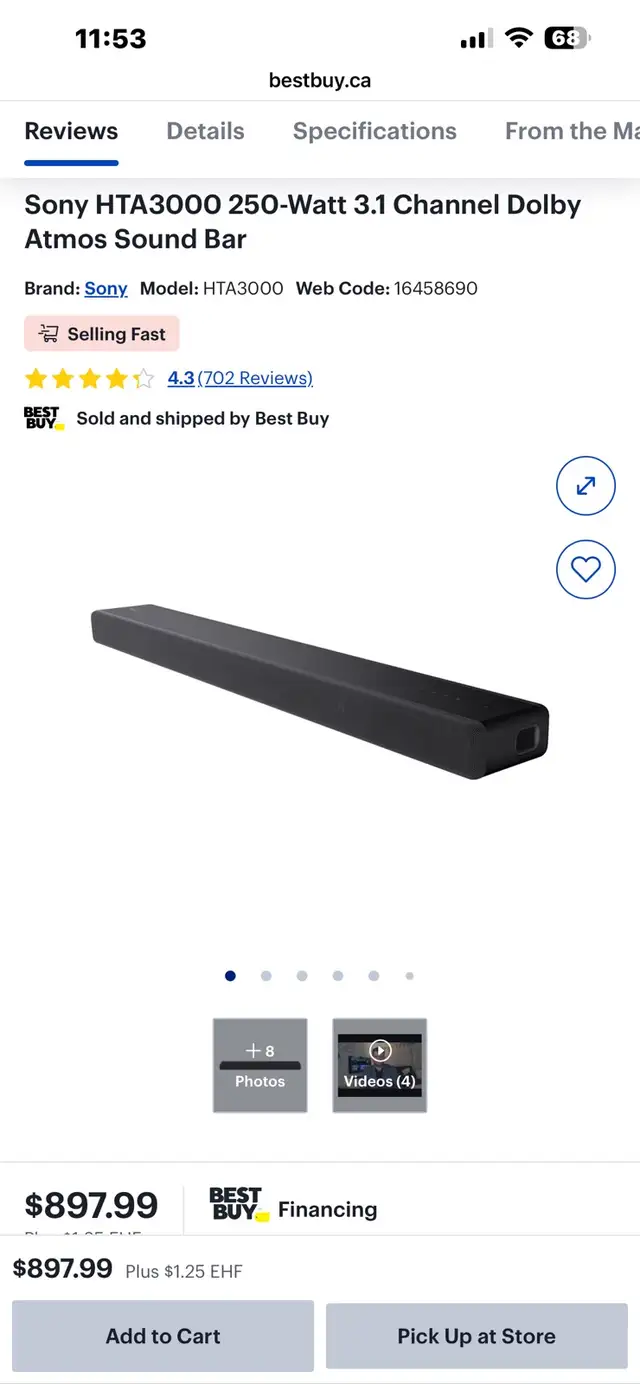Viewport: 640px width, 1384px height.
Task: Tap the bestbuy.ca address bar
Action: coord(320,81)
